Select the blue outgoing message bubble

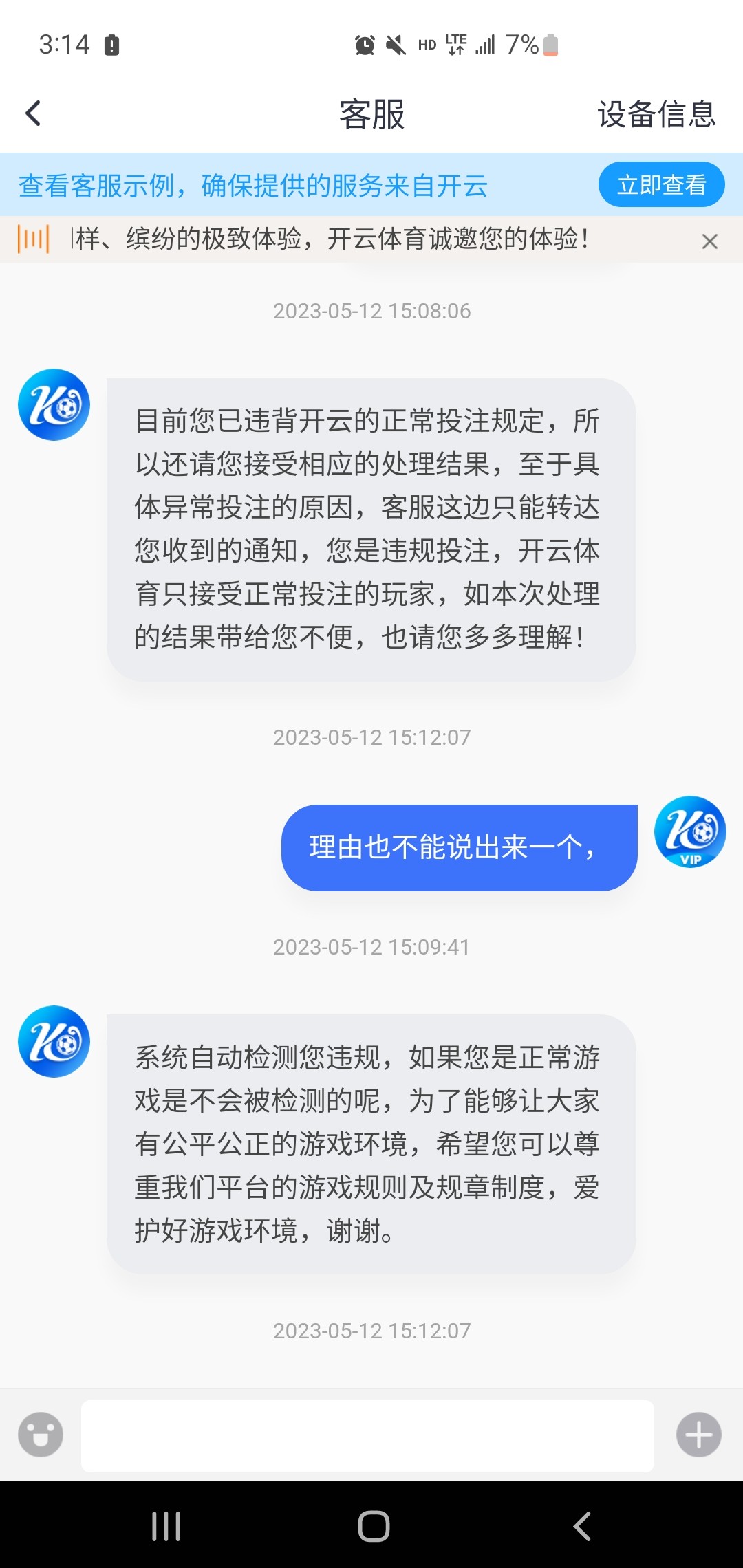[460, 847]
